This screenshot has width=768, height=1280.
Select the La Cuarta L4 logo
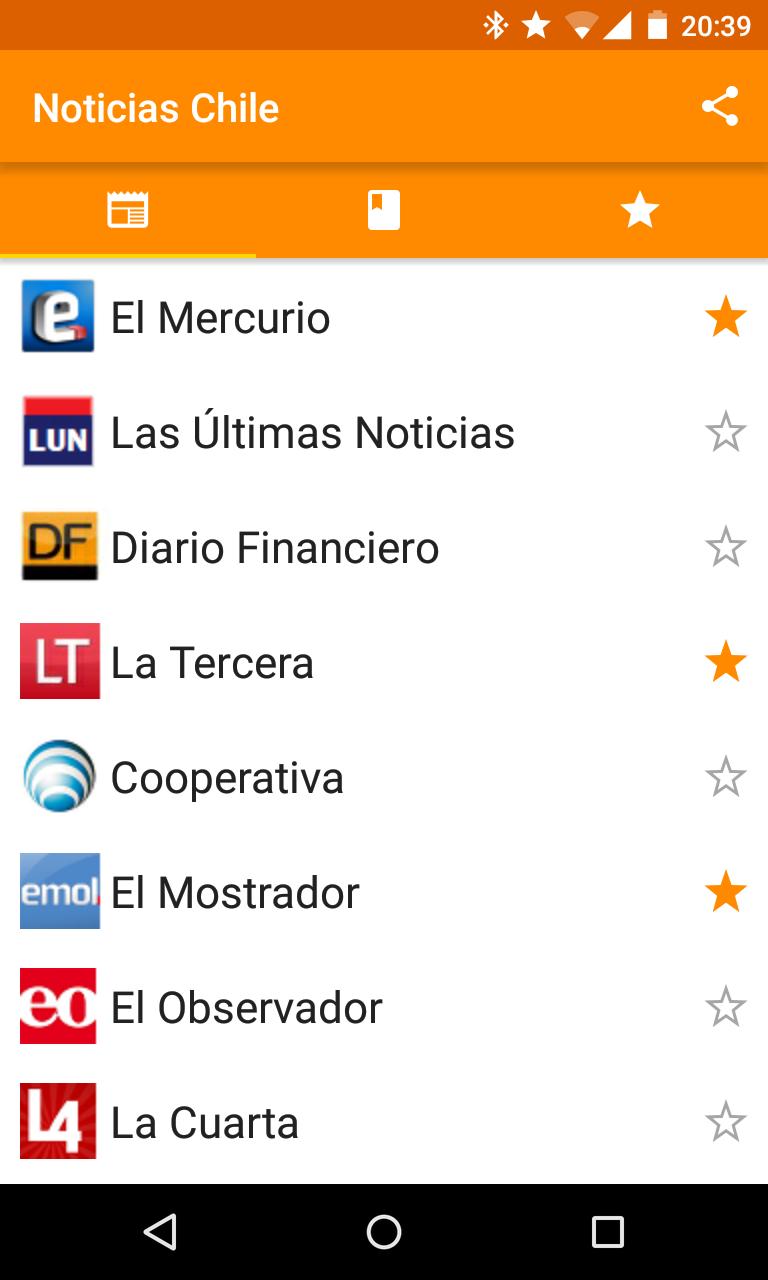57,1121
